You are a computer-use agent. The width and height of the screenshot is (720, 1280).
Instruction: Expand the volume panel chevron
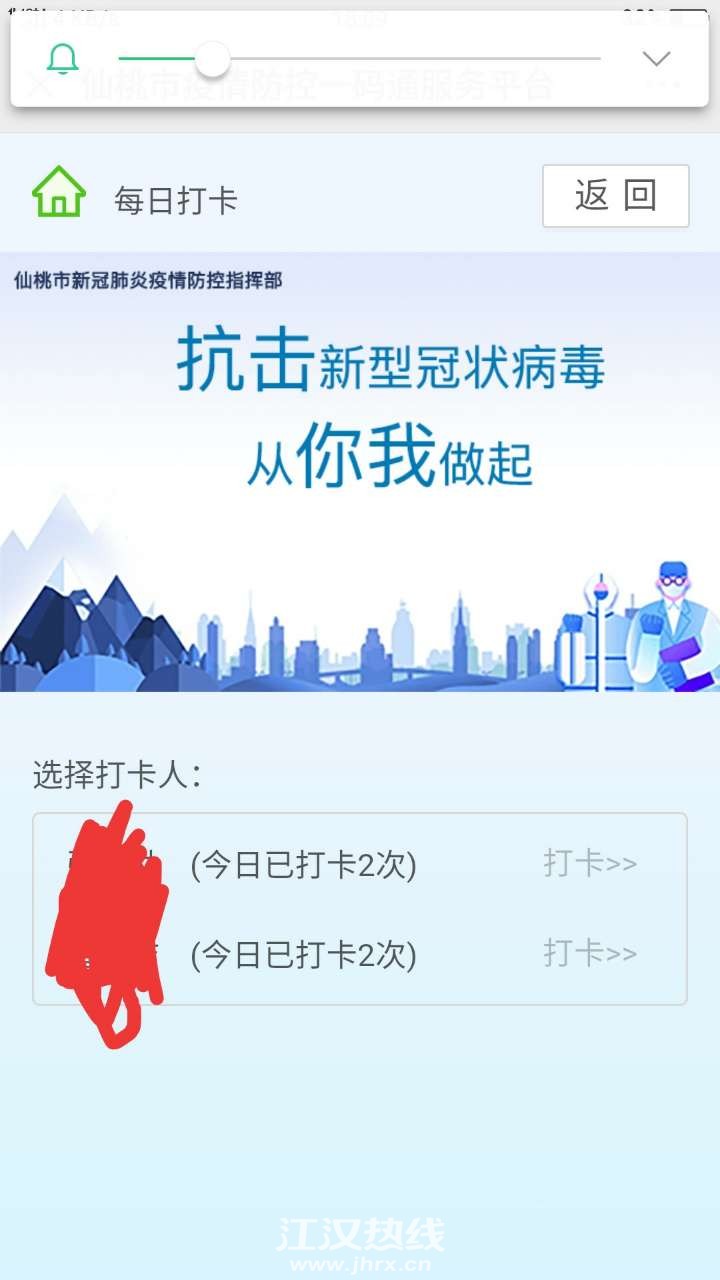tap(656, 59)
